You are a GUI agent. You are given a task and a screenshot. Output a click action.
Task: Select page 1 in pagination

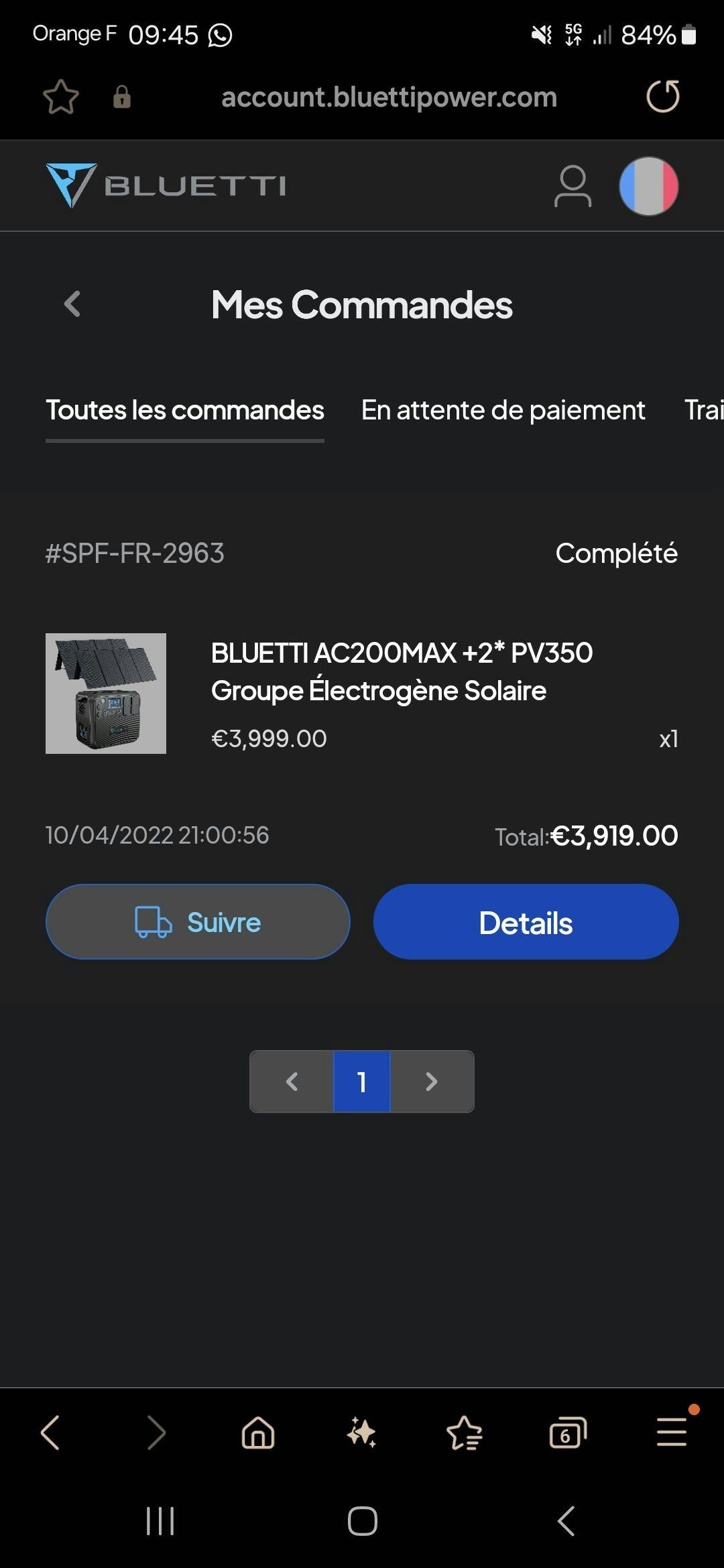coord(362,1082)
